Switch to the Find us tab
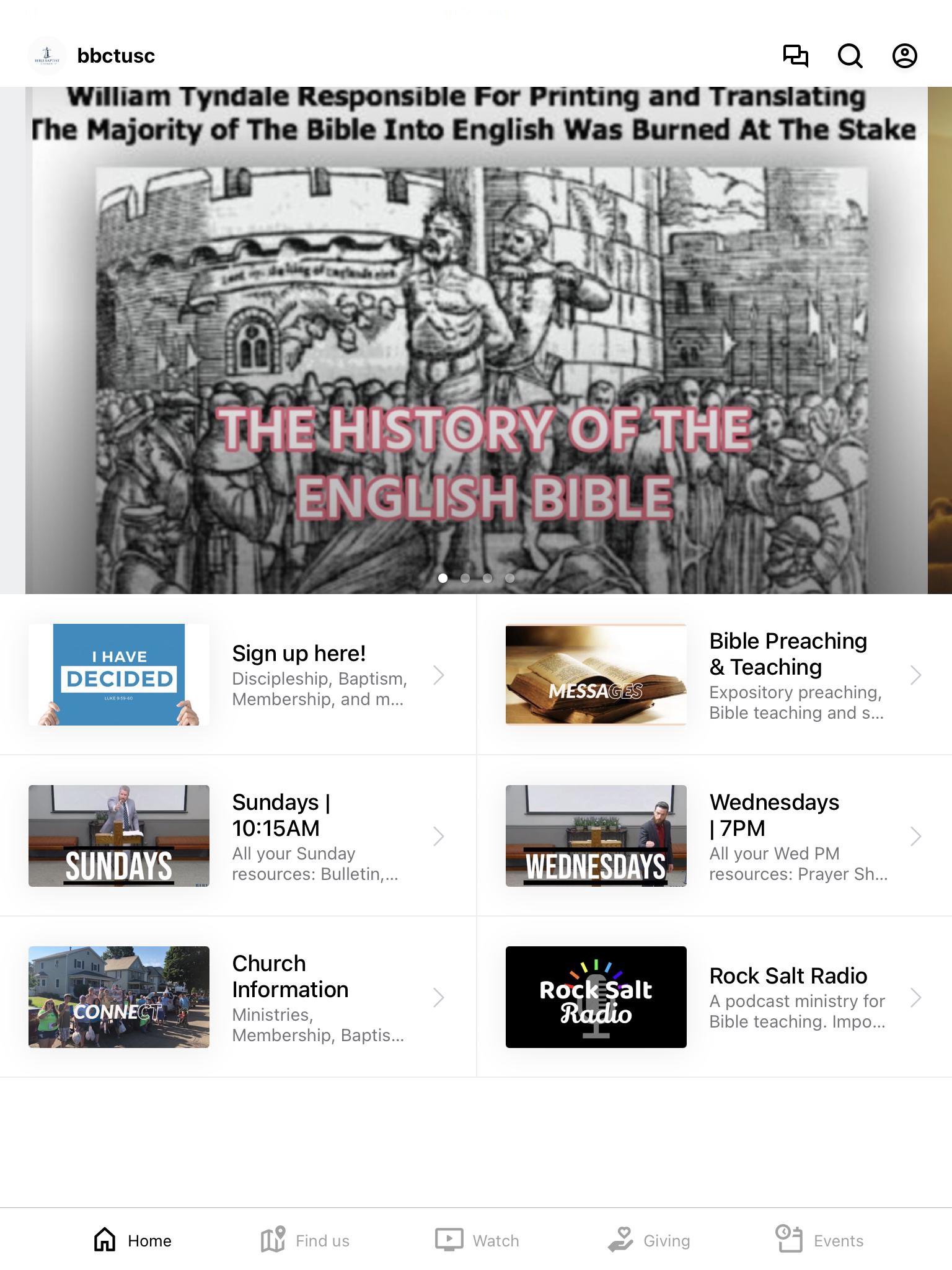Viewport: 952px width, 1270px height. (305, 1240)
